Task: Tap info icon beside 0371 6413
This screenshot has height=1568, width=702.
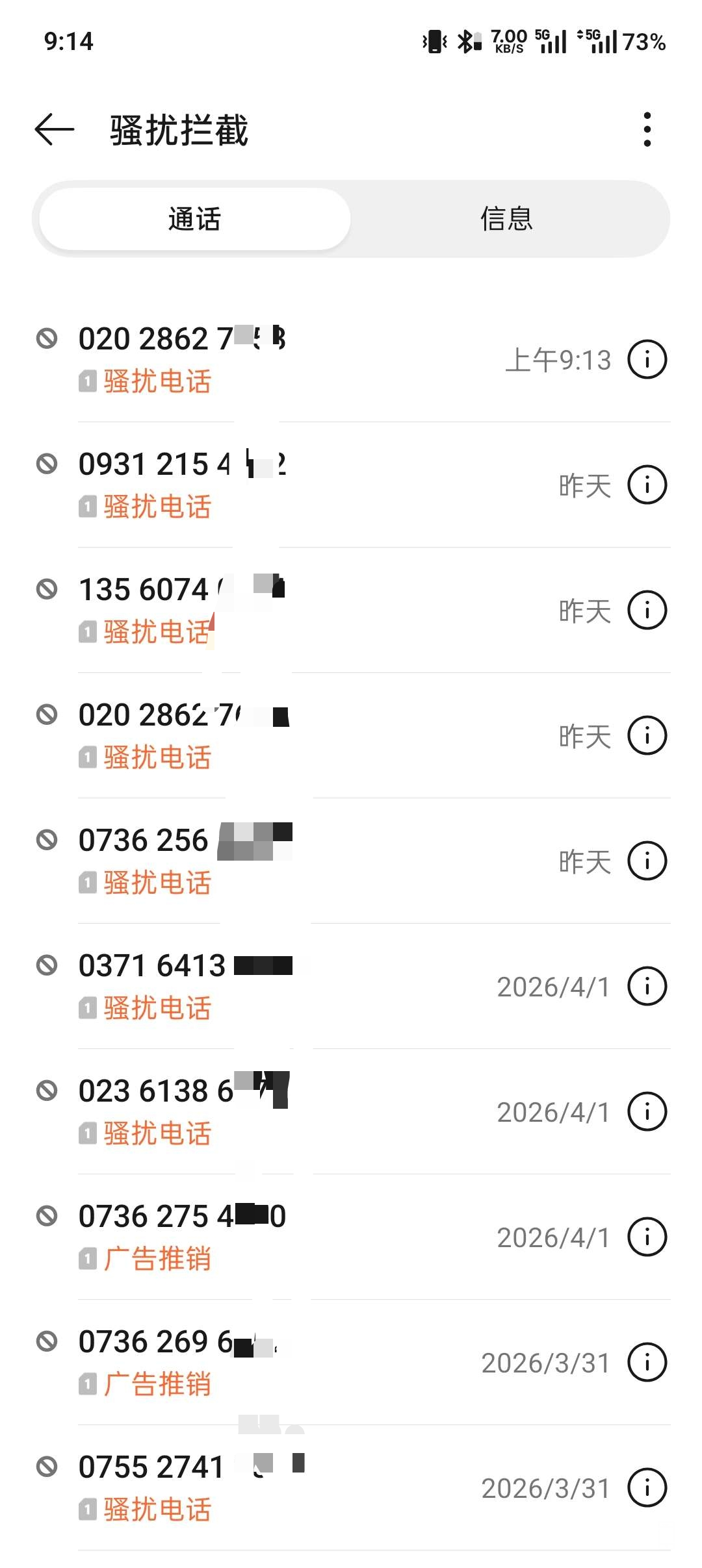Action: 647,986
